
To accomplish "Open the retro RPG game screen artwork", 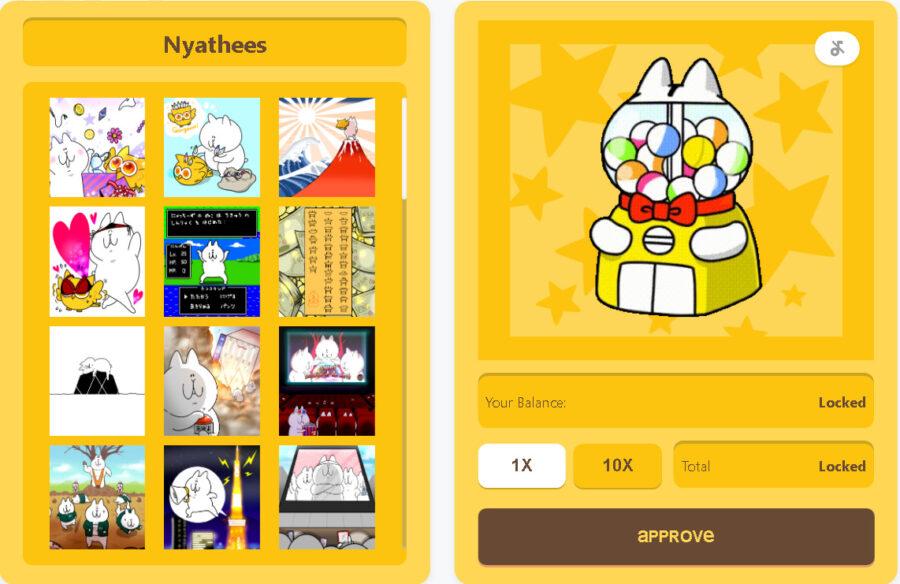I will [211, 261].
